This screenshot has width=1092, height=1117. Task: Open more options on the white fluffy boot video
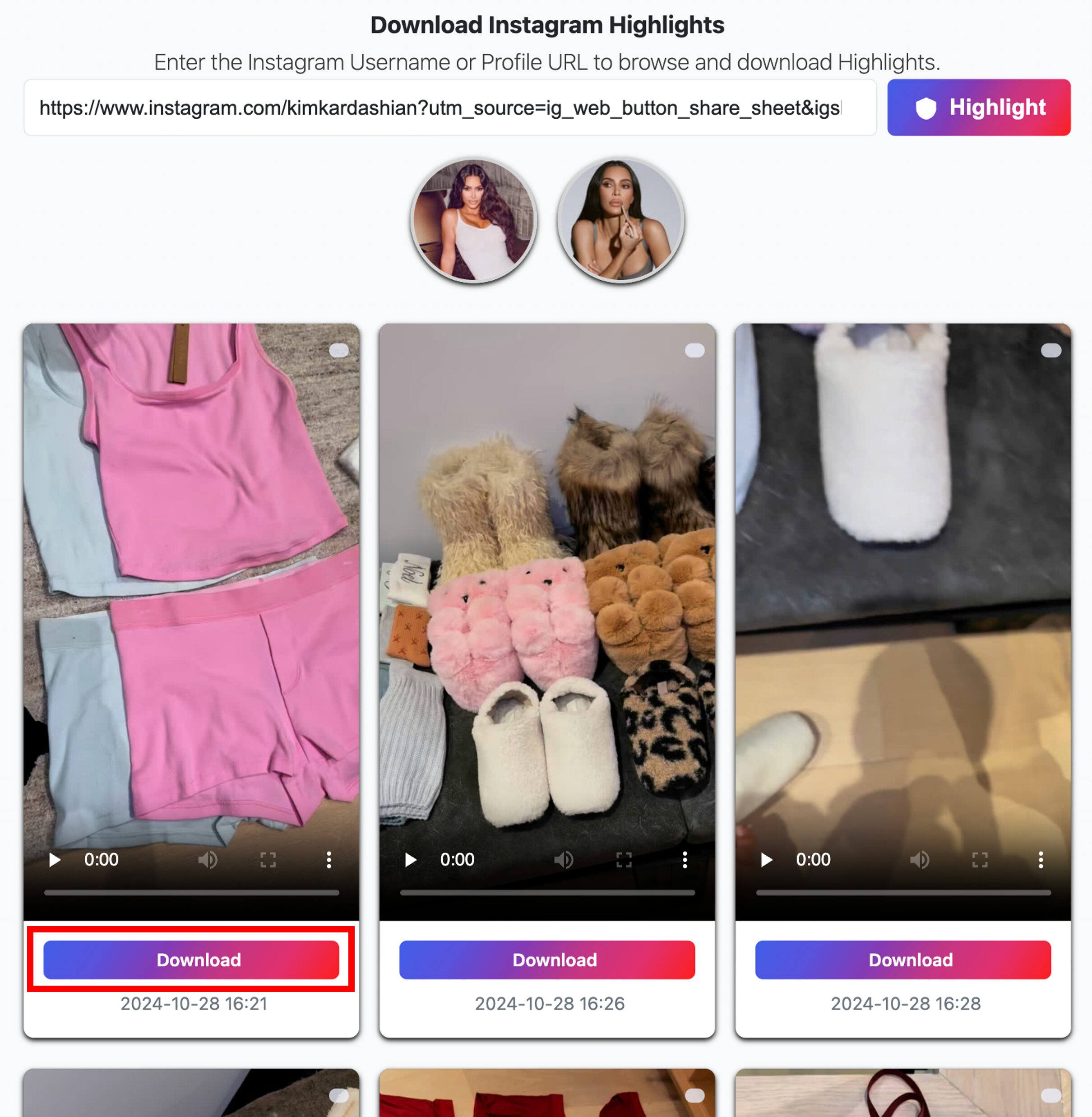click(1041, 859)
